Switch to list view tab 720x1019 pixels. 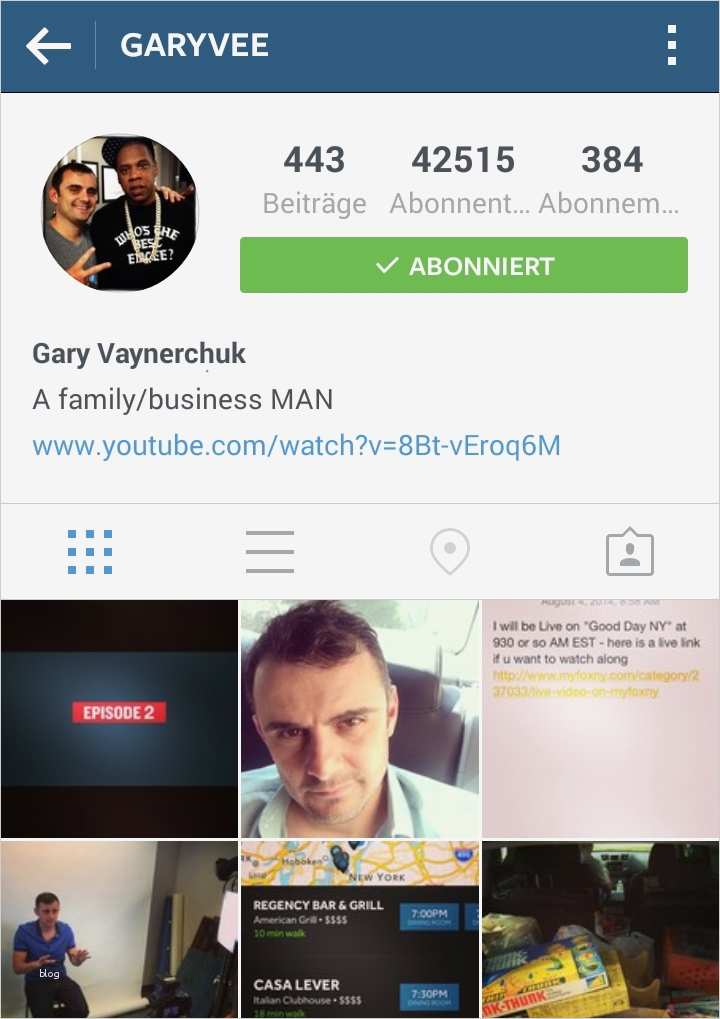point(270,551)
